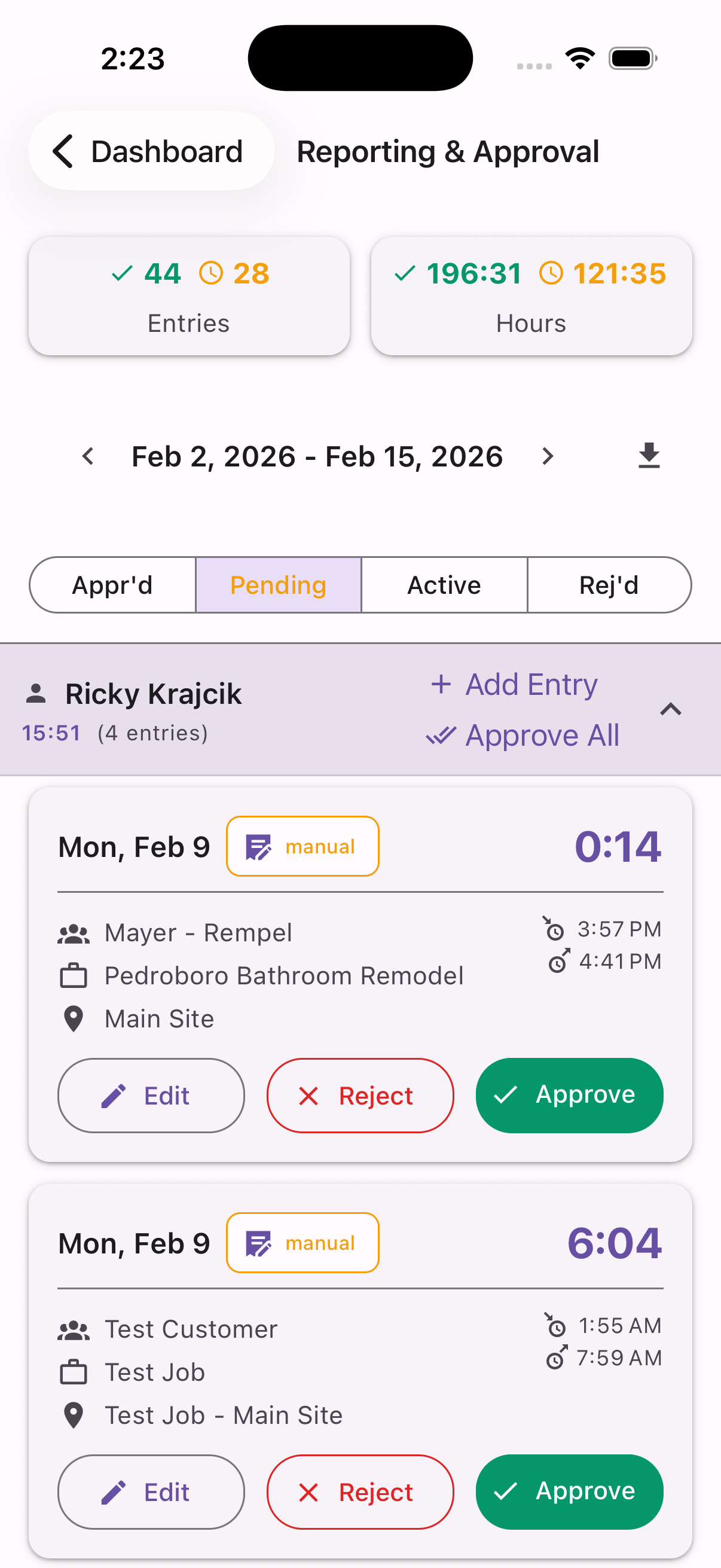Click the manual badge on the 6:04 entry
Screen dimensions: 721x1568
click(x=303, y=1243)
